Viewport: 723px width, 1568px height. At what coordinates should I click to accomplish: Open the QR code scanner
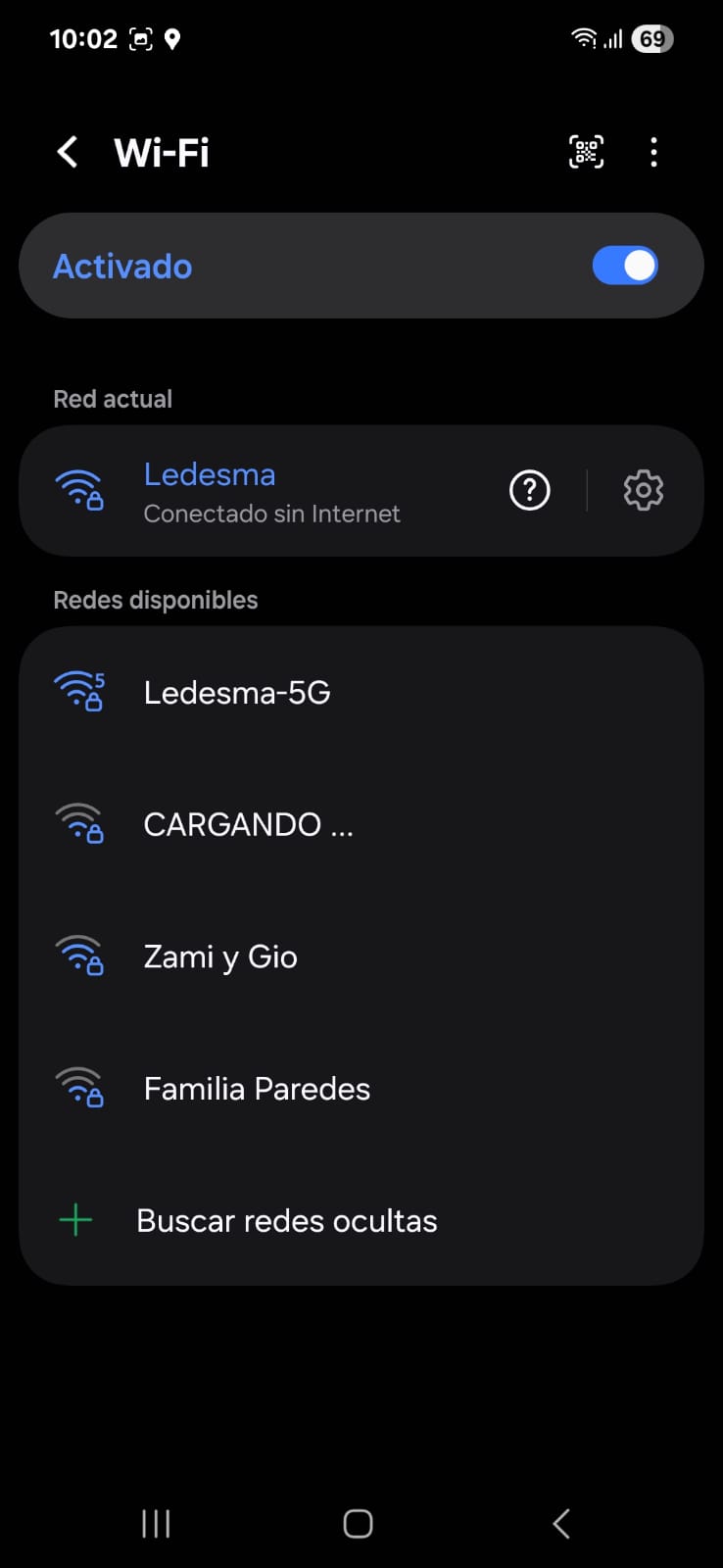[x=586, y=152]
